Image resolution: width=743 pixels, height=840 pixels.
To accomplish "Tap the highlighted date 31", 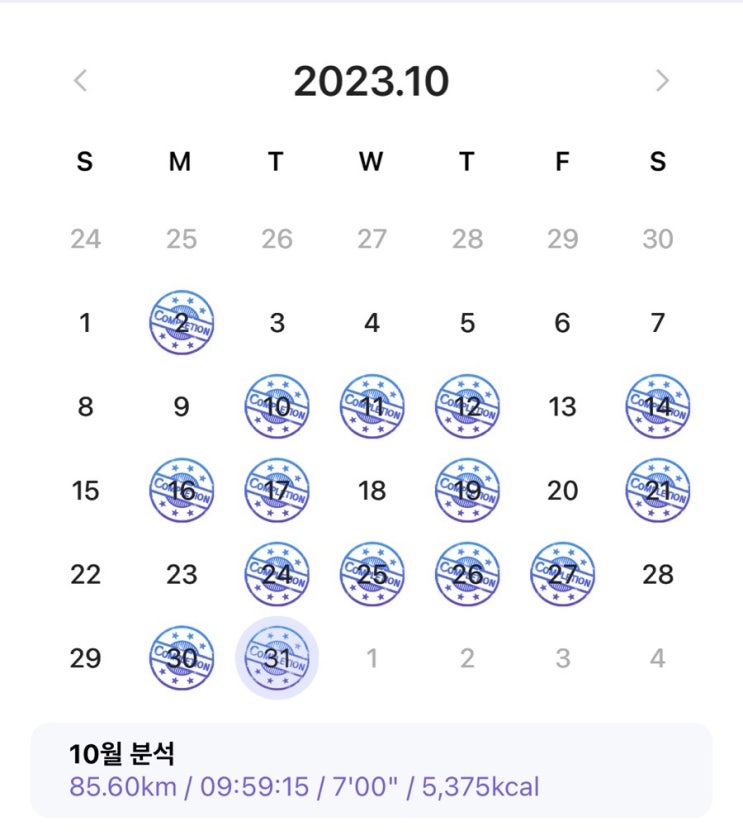I will coord(277,658).
